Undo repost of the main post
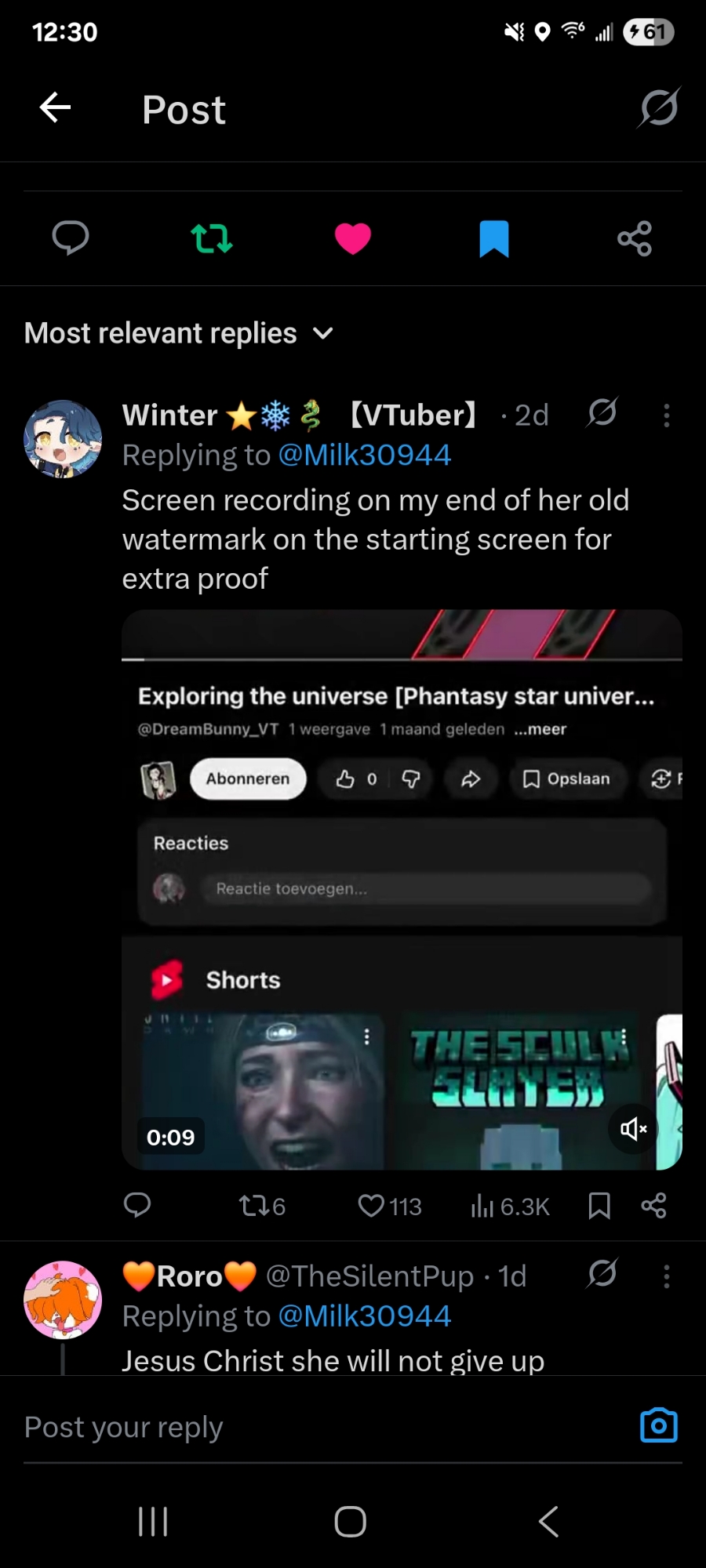This screenshot has height=1568, width=706. 212,238
